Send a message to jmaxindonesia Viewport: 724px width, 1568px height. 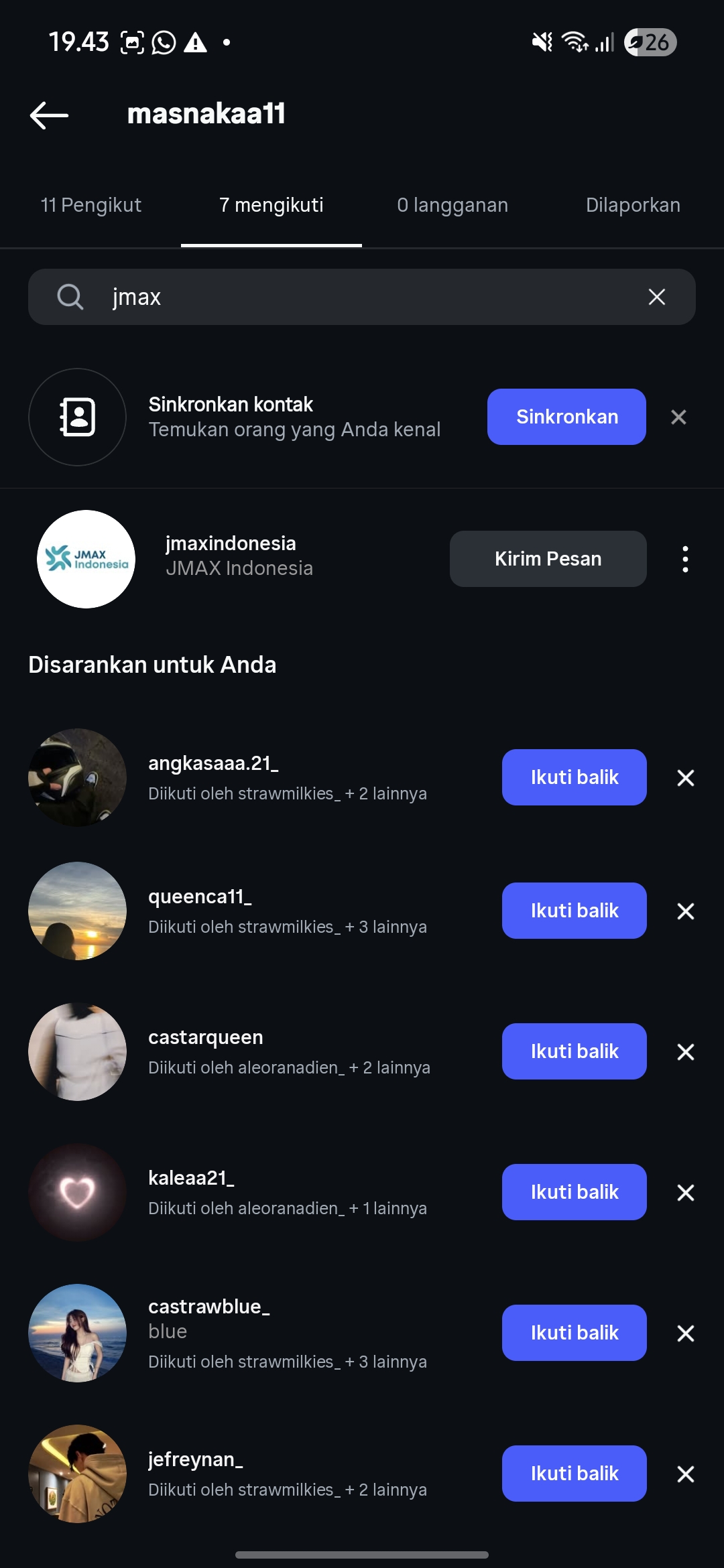[548, 559]
